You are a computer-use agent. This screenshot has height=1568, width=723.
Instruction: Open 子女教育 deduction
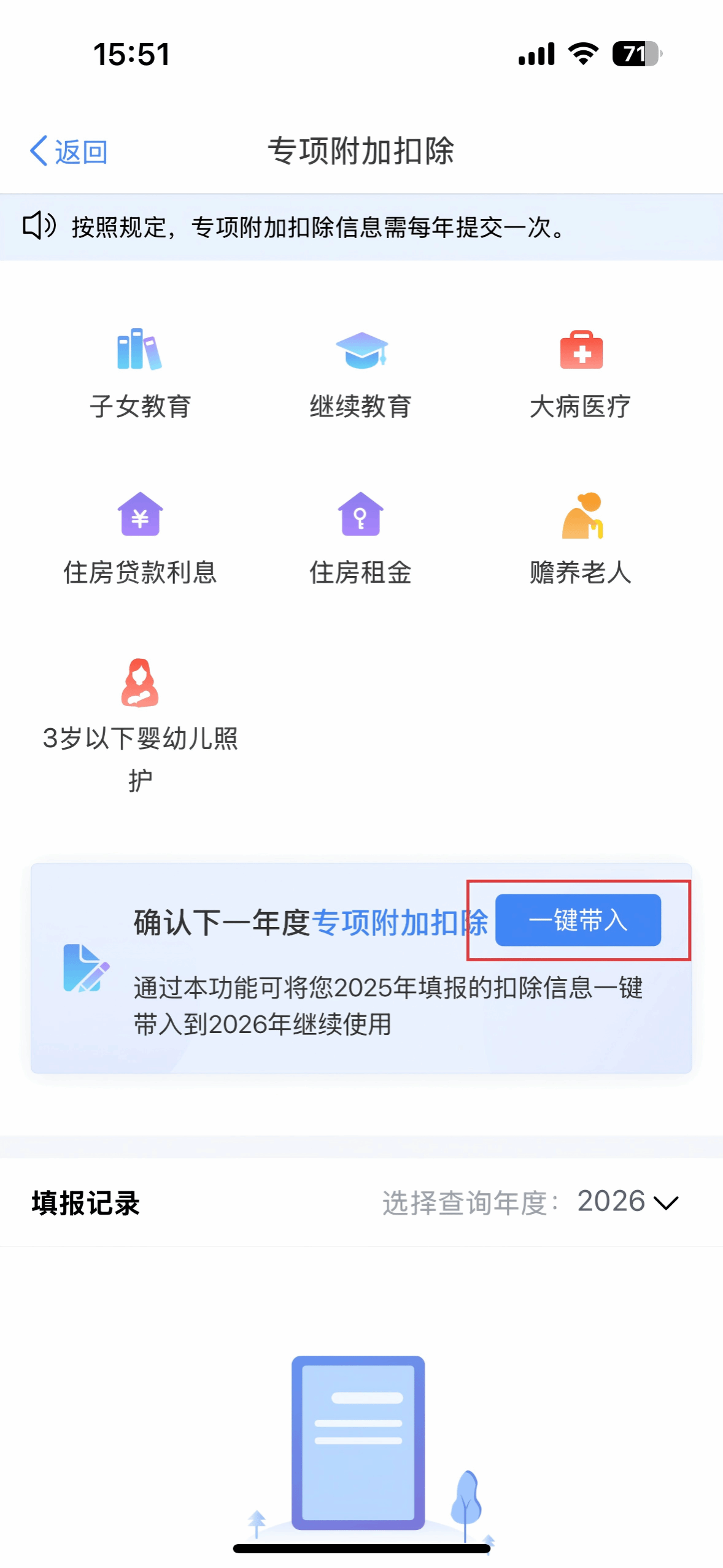coord(140,373)
